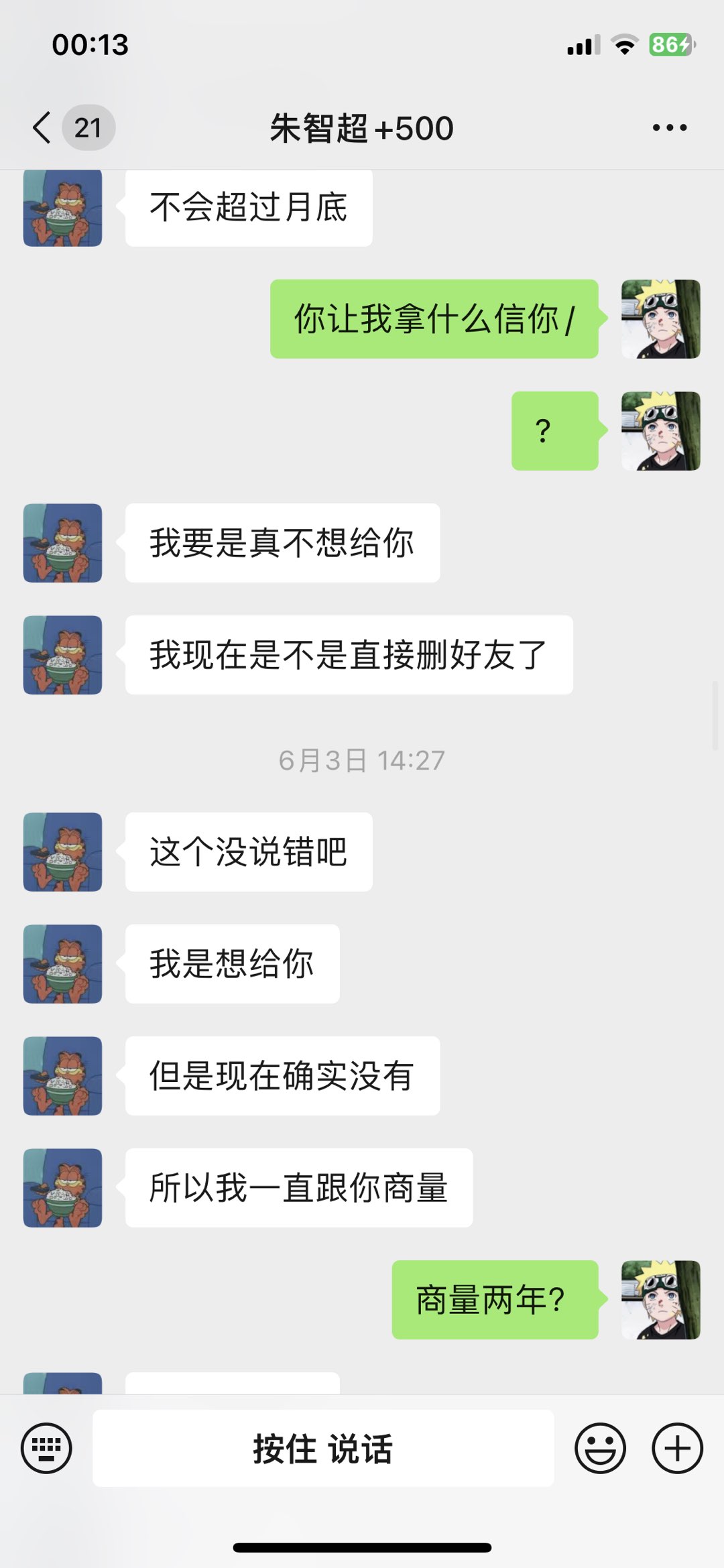Tap the hold-to-talk button
This screenshot has height=1568, width=724.
(323, 1448)
